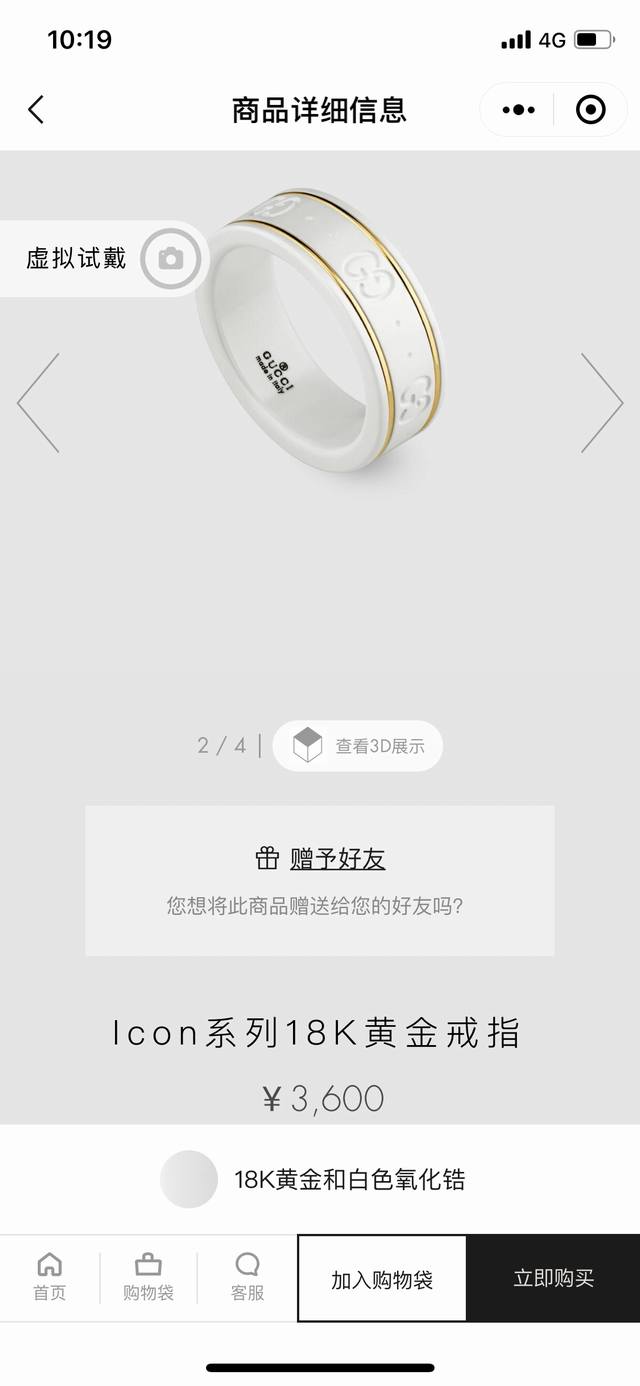Image resolution: width=640 pixels, height=1386 pixels.
Task: Go back from product details page
Action: point(36,110)
